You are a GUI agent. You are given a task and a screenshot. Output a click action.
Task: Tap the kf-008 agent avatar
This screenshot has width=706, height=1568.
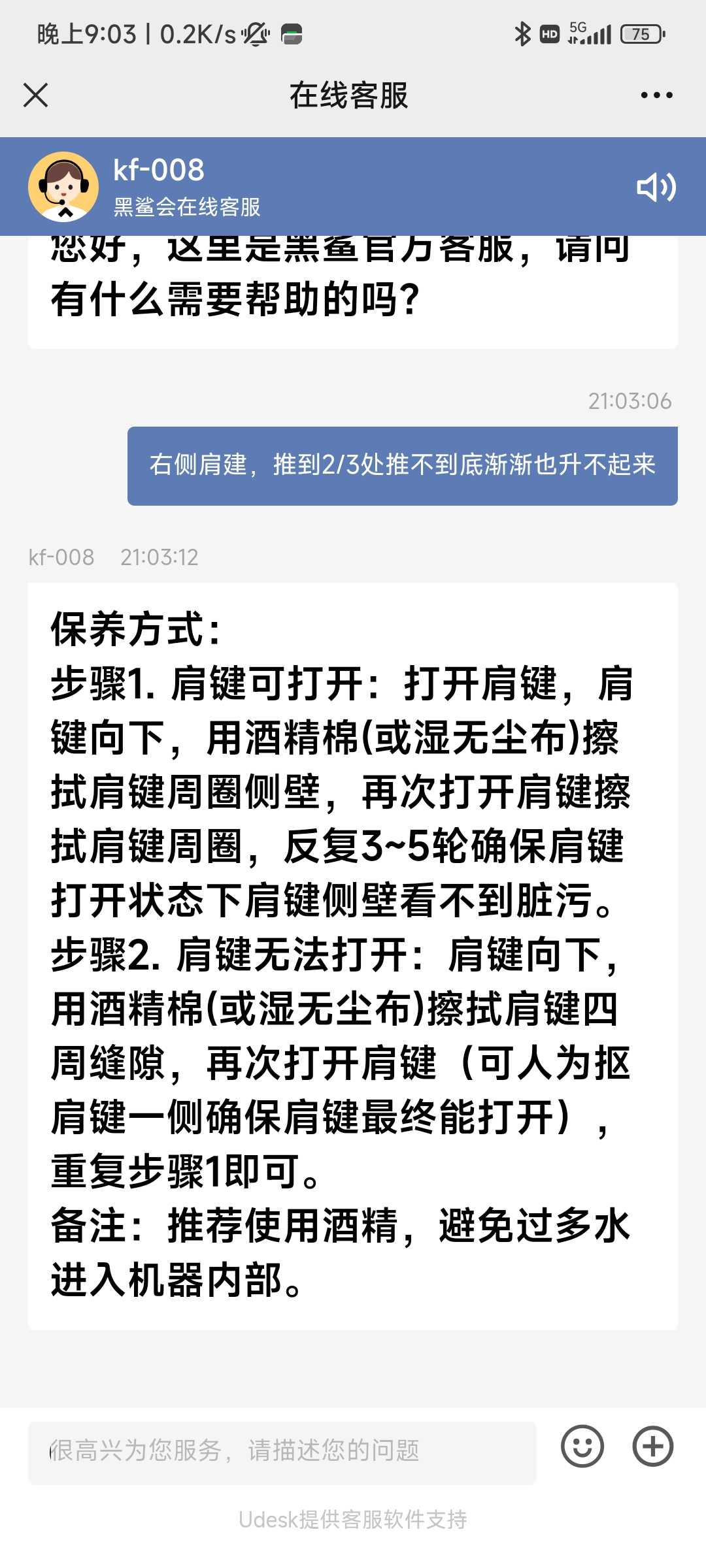click(63, 187)
